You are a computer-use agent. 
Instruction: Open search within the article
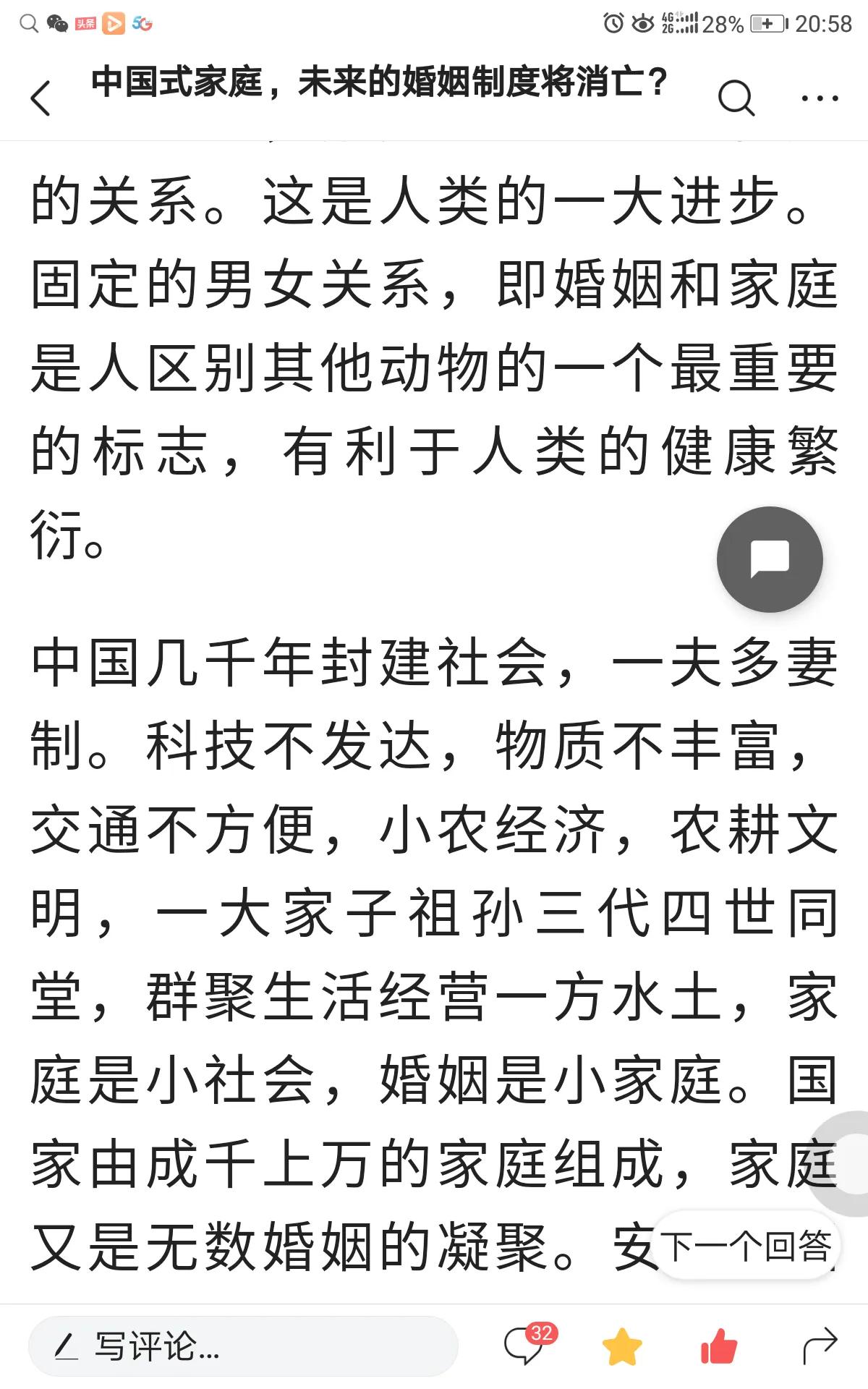click(x=735, y=97)
